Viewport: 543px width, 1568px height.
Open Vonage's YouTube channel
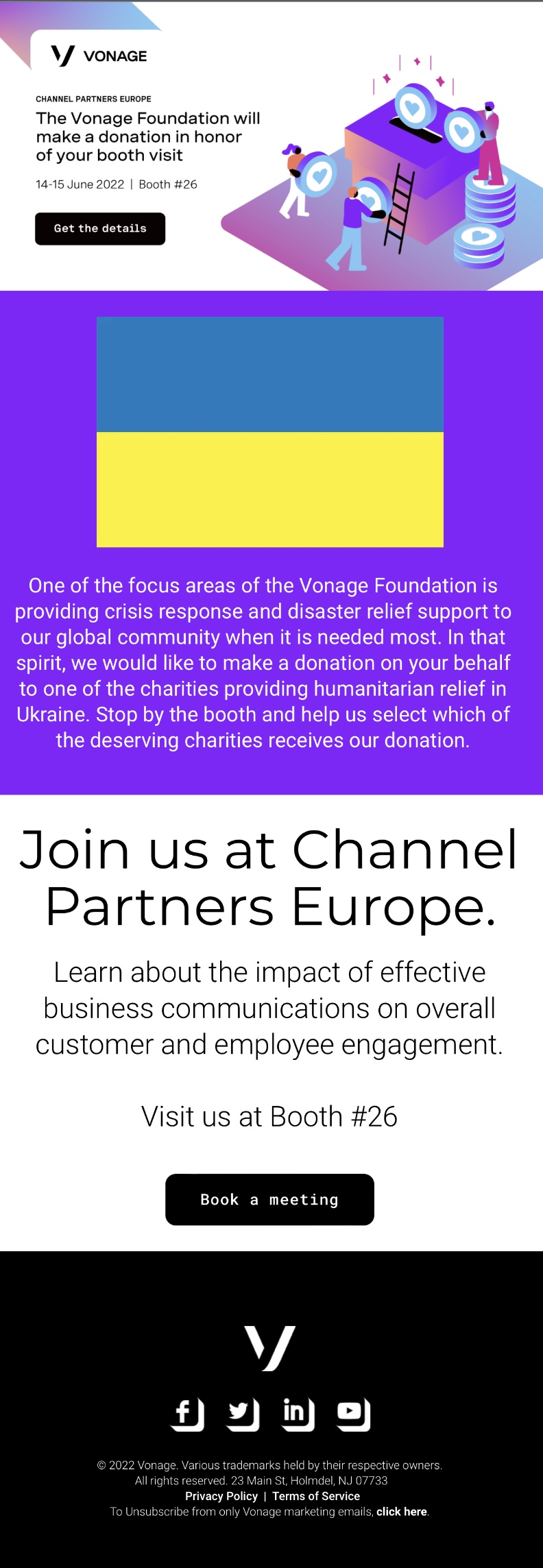353,1414
